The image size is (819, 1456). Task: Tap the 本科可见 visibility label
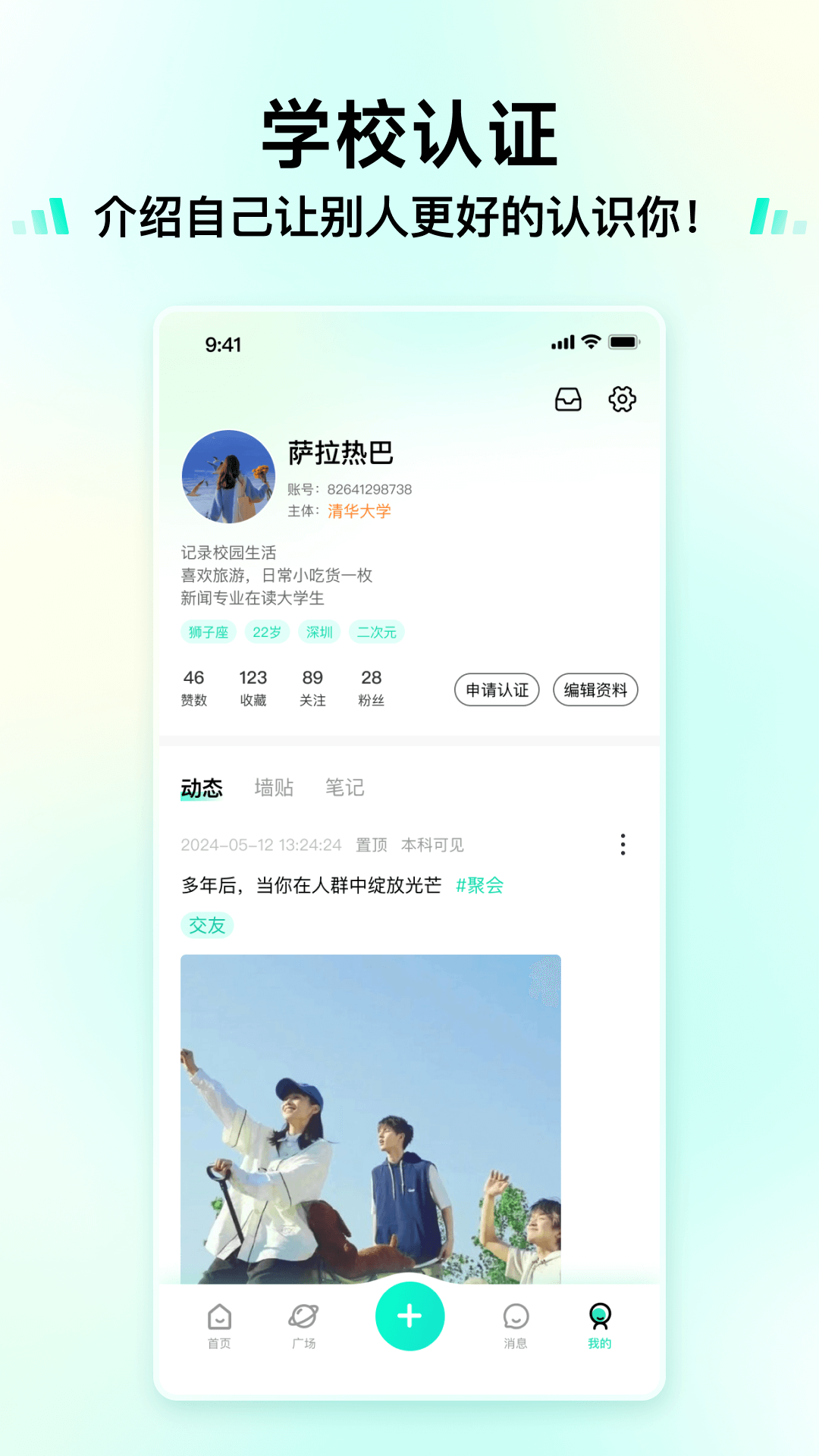pyautogui.click(x=432, y=845)
